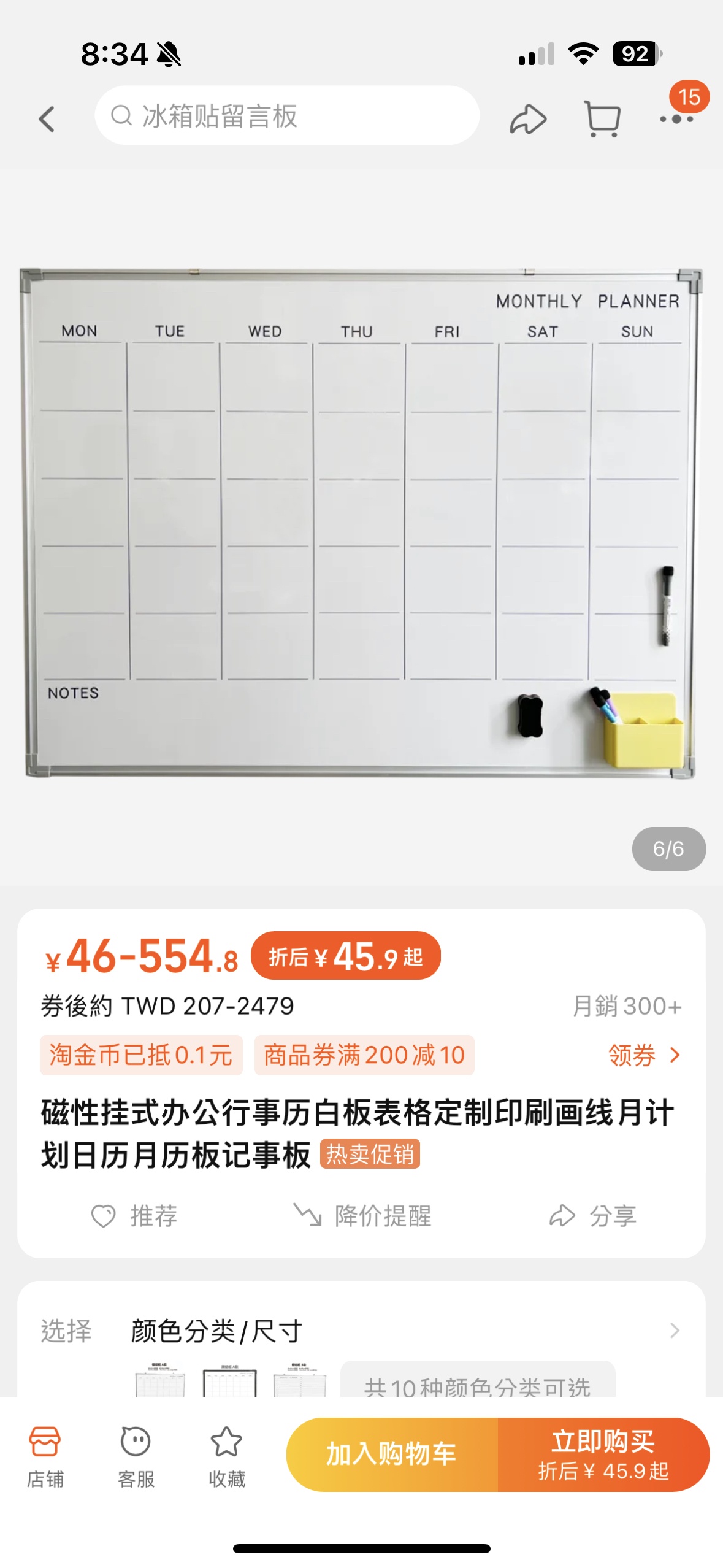Contact 客服 customer service

coord(136,1455)
